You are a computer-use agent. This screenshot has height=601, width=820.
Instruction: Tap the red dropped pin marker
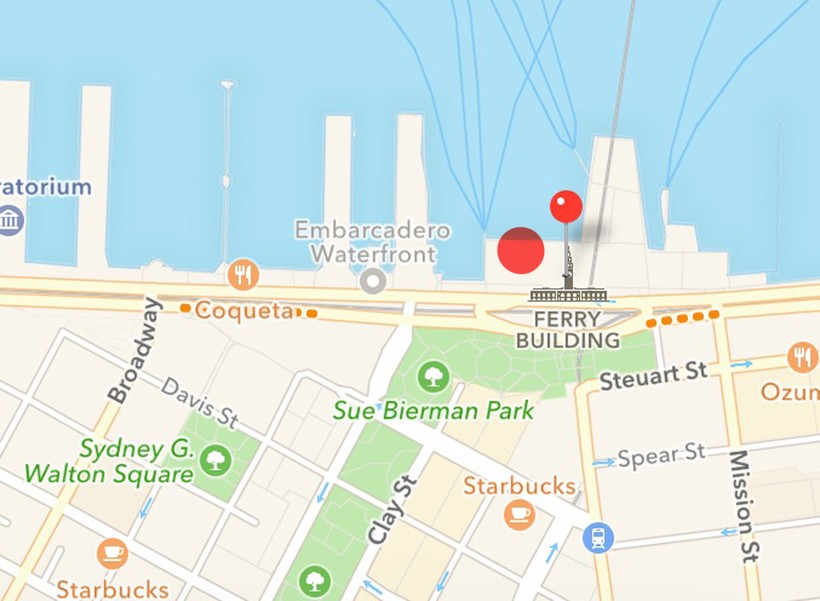pos(566,207)
